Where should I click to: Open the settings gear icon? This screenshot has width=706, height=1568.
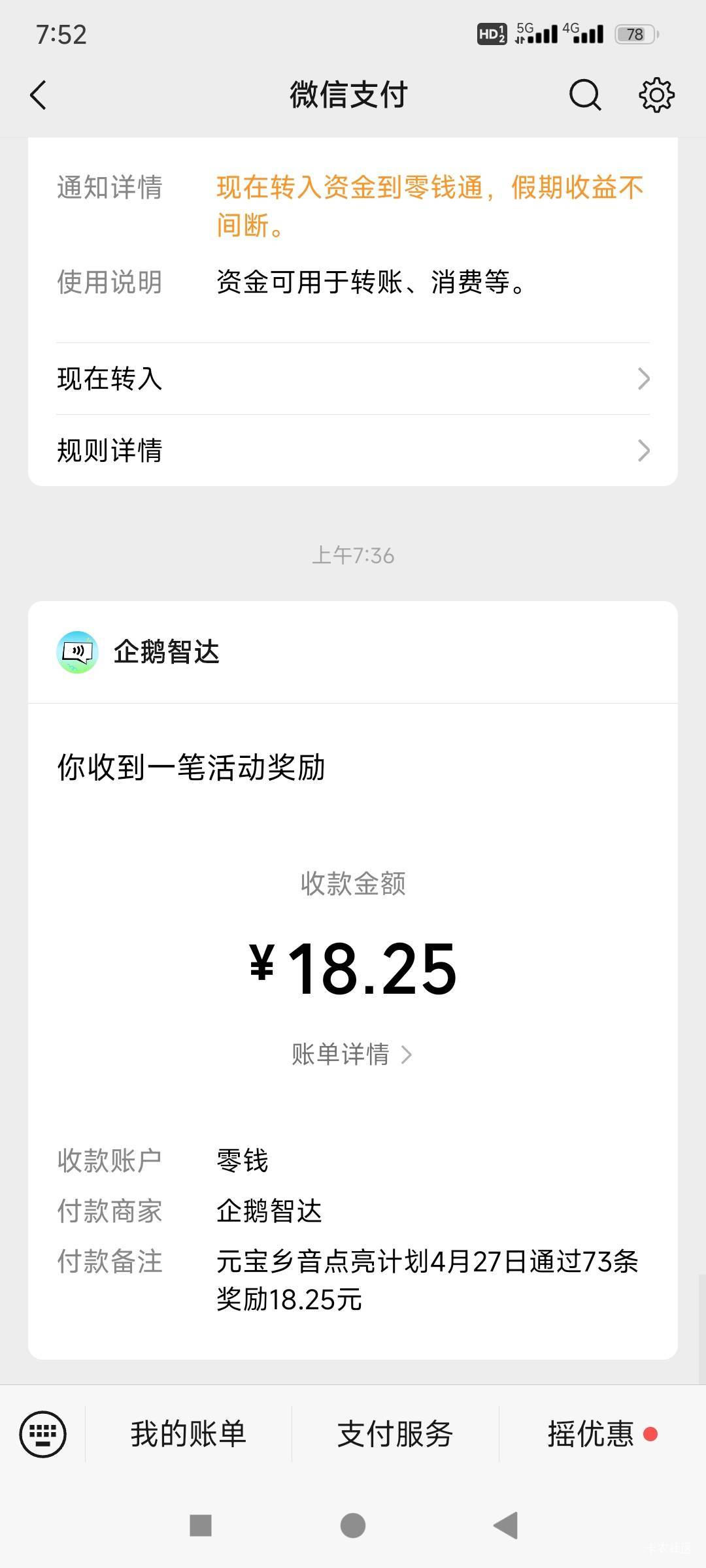pyautogui.click(x=656, y=95)
